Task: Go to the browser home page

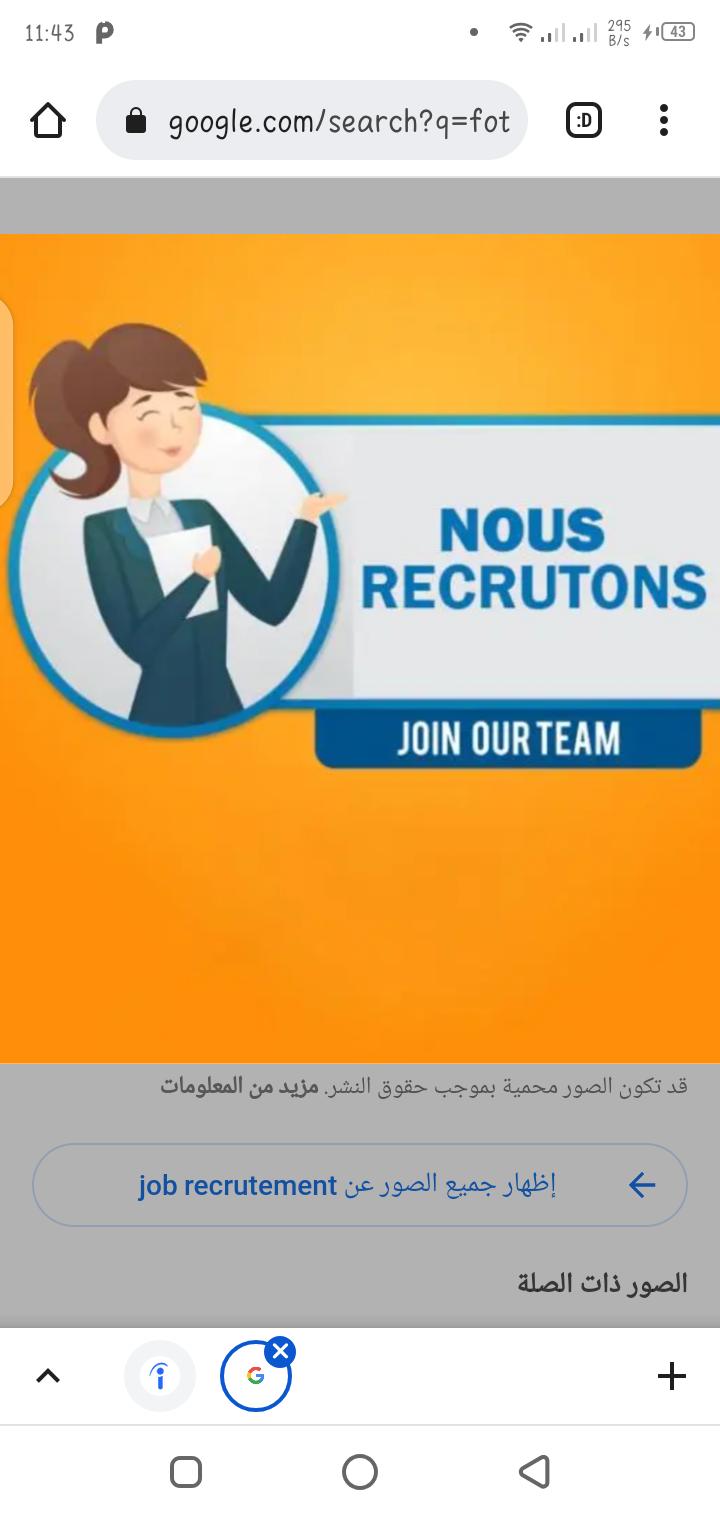Action: point(48,121)
